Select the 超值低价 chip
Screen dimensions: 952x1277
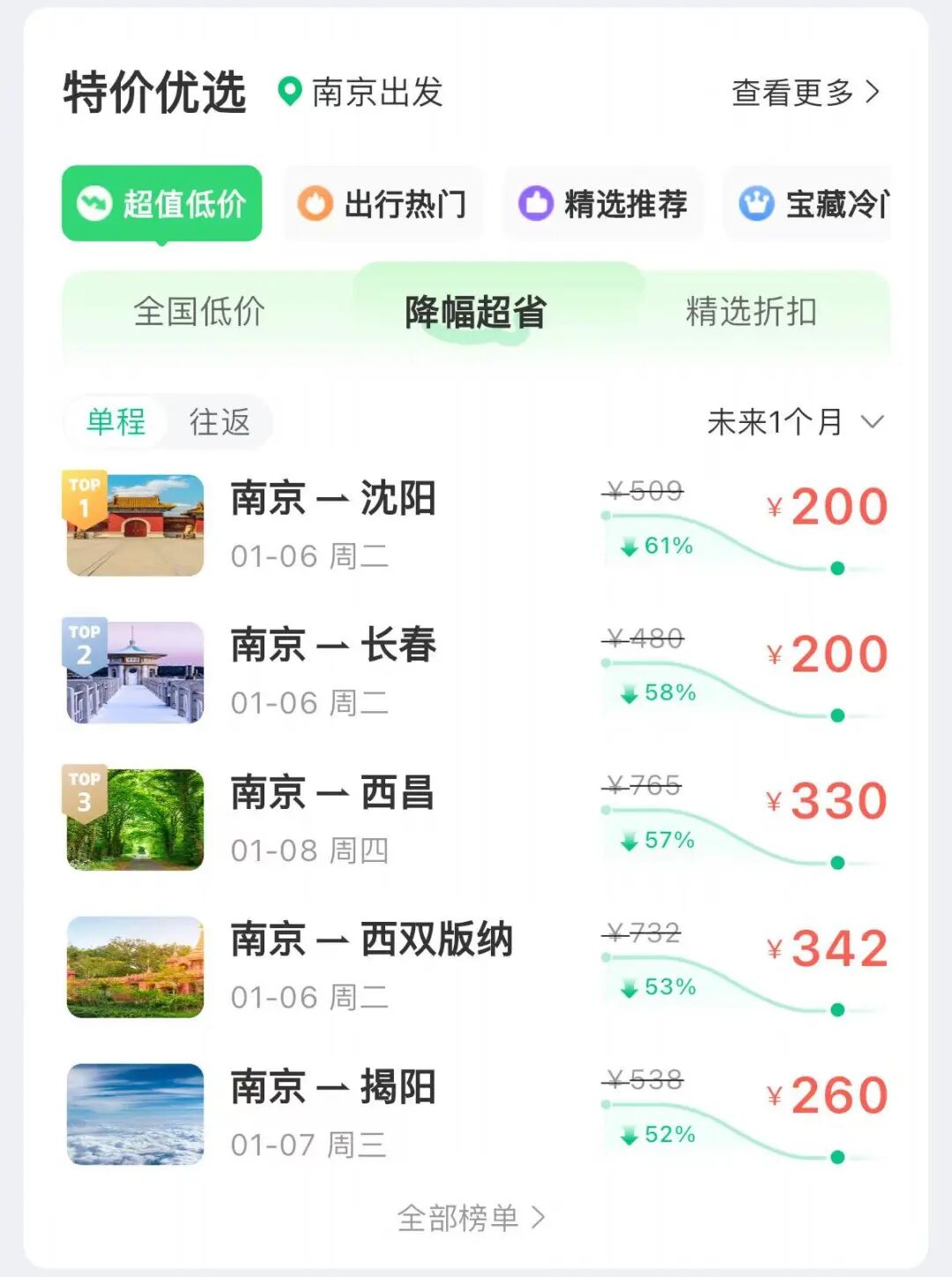coord(162,204)
